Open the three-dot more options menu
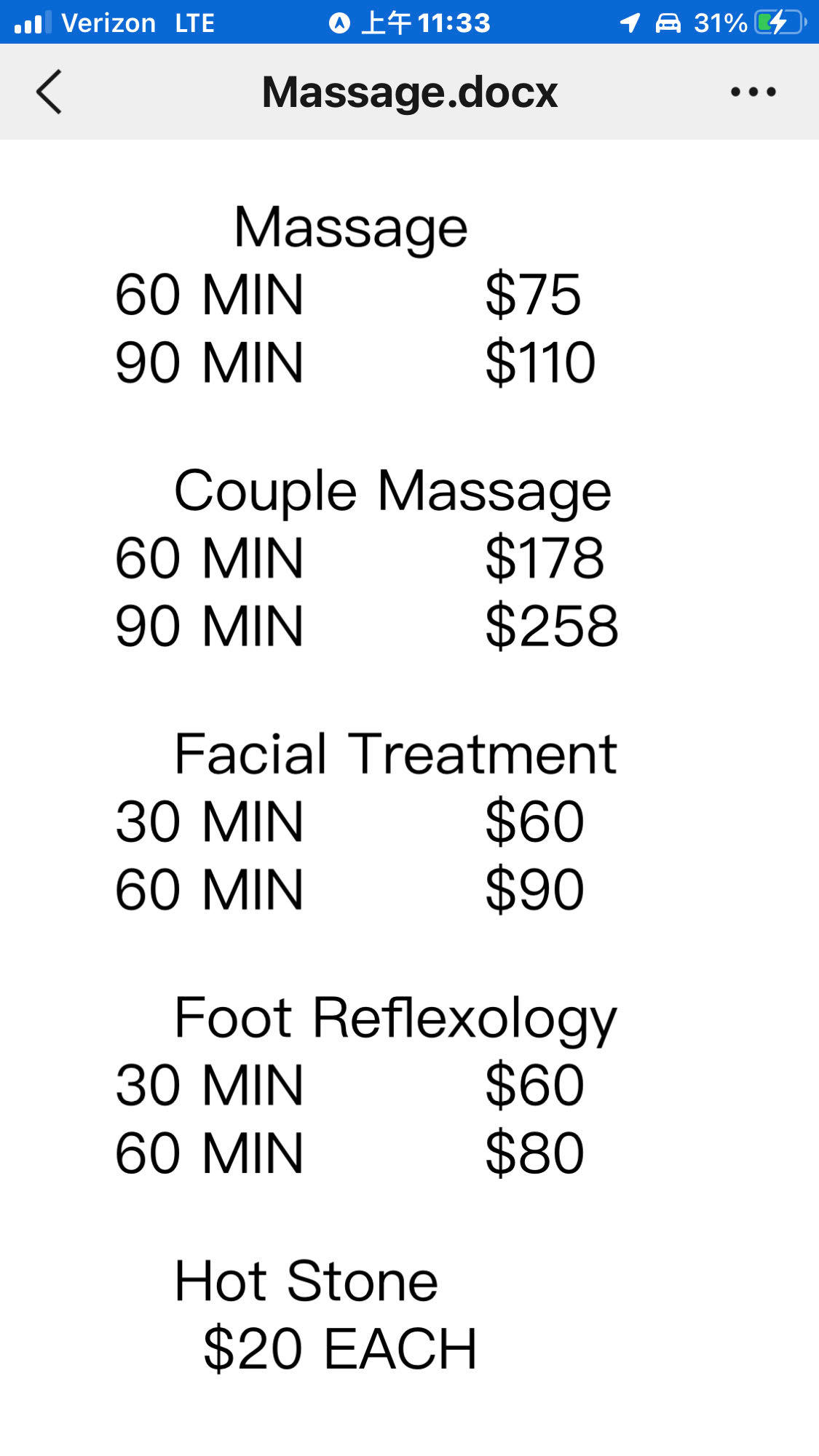The height and width of the screenshot is (1456, 819). click(753, 92)
